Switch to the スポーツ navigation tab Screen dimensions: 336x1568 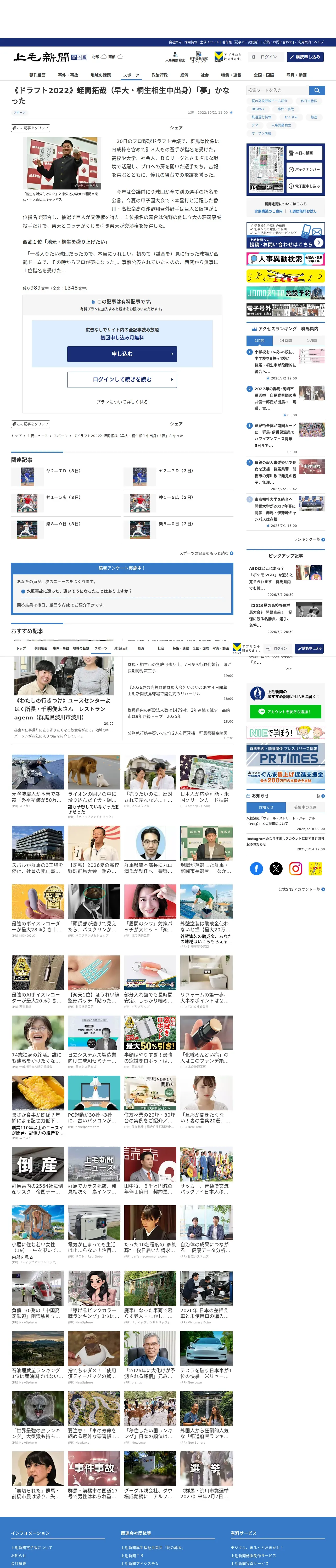click(131, 75)
